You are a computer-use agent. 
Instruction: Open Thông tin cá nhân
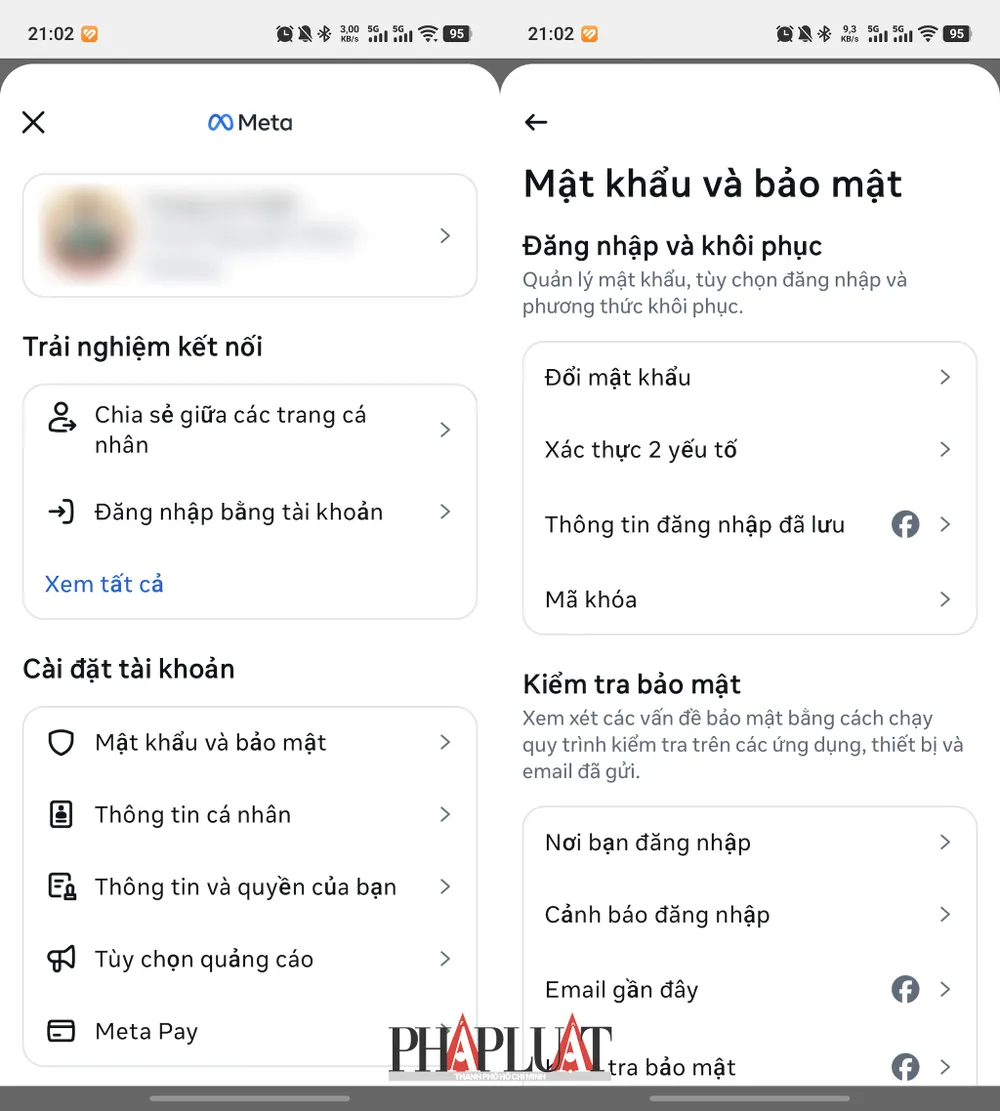(249, 815)
